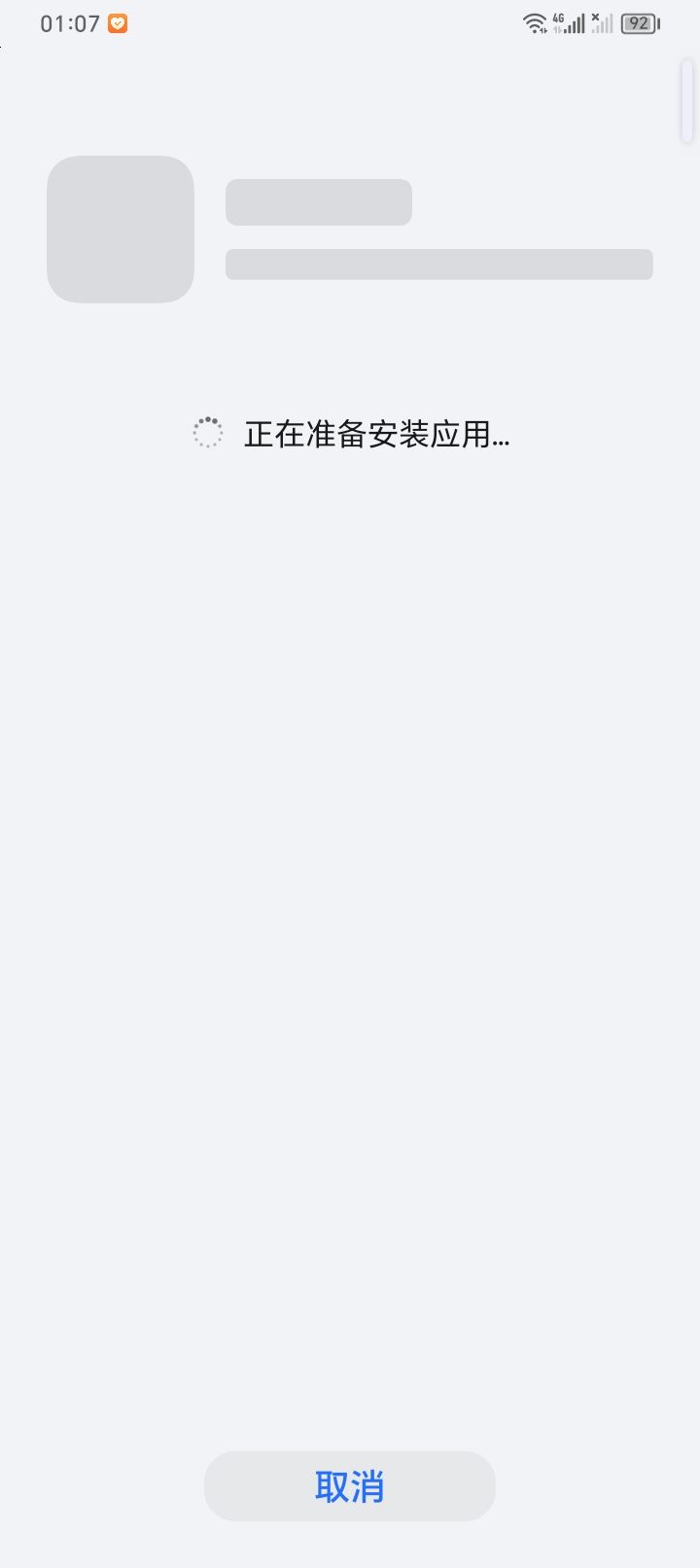This screenshot has height=1568, width=700.
Task: Tap the scrollbar indicator at top right
Action: 687,102
